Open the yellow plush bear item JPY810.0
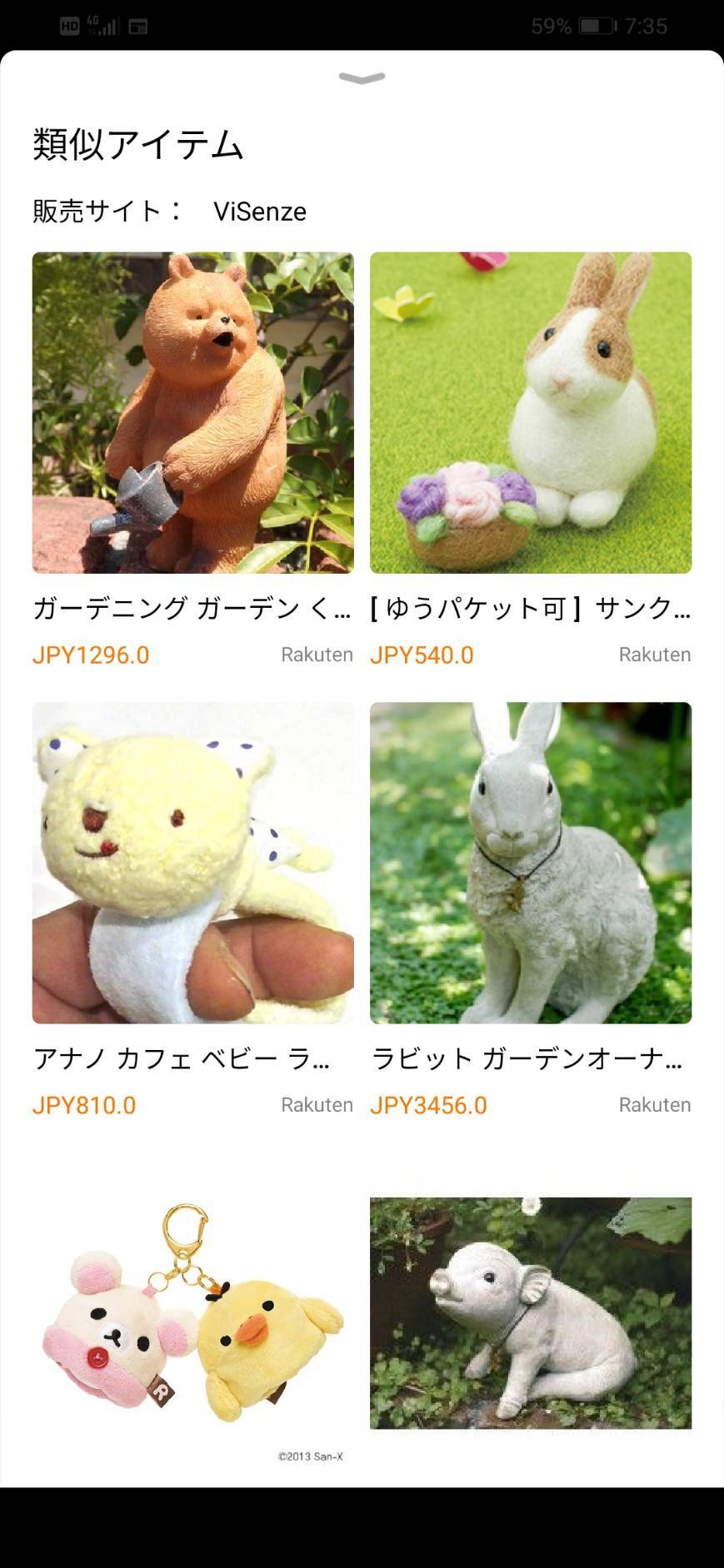This screenshot has height=1568, width=724. click(192, 863)
